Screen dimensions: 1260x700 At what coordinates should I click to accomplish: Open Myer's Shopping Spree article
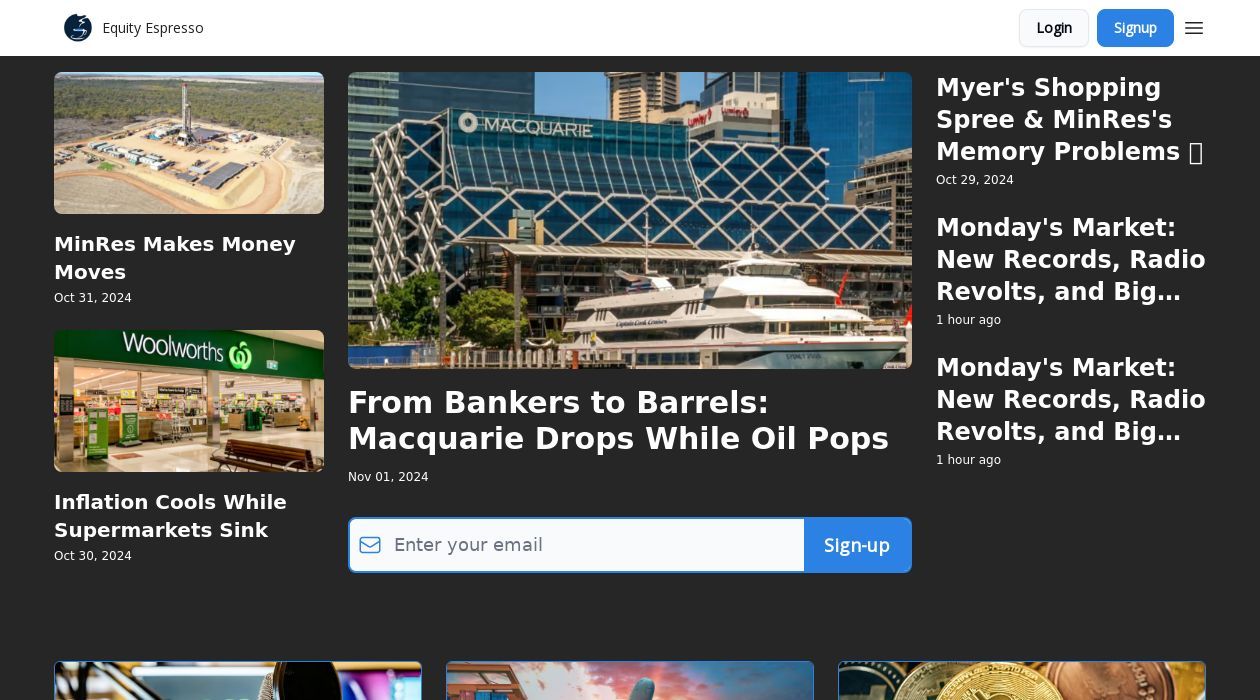point(1069,120)
